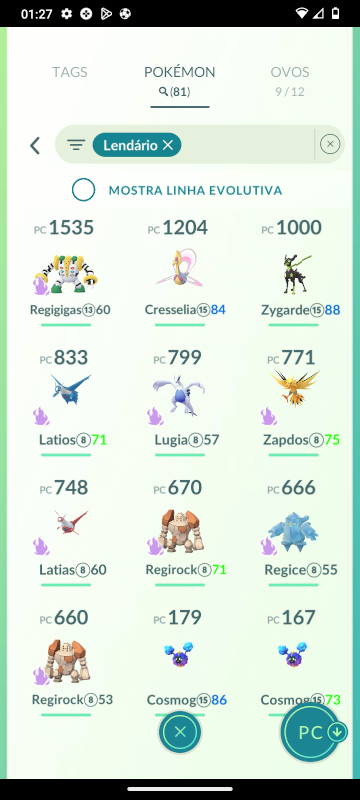View Lugia with PC 799

click(x=179, y=402)
